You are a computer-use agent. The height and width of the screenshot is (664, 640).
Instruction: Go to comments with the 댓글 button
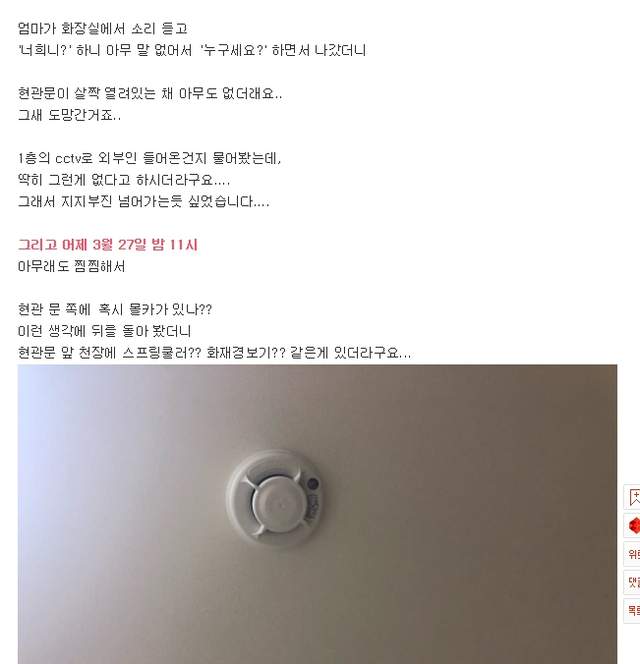point(634,581)
